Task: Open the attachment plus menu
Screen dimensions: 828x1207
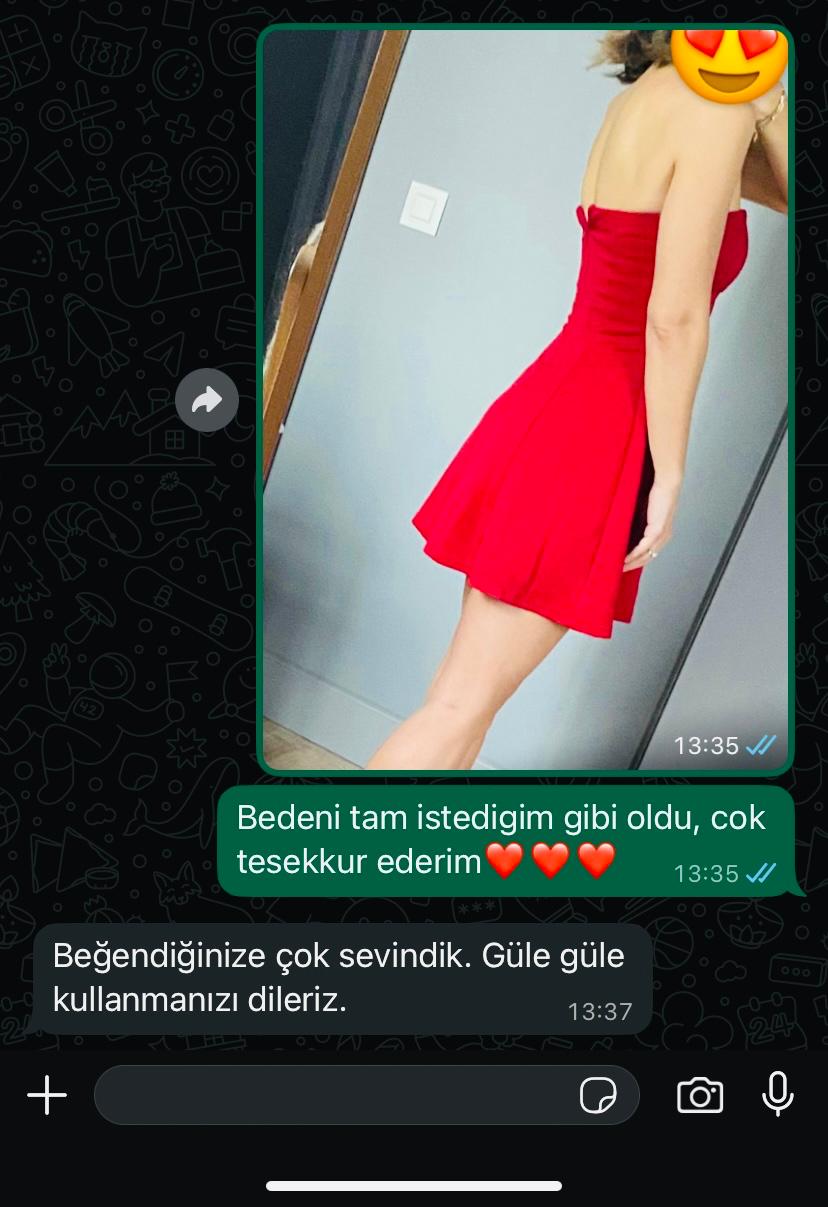Action: (47, 1095)
